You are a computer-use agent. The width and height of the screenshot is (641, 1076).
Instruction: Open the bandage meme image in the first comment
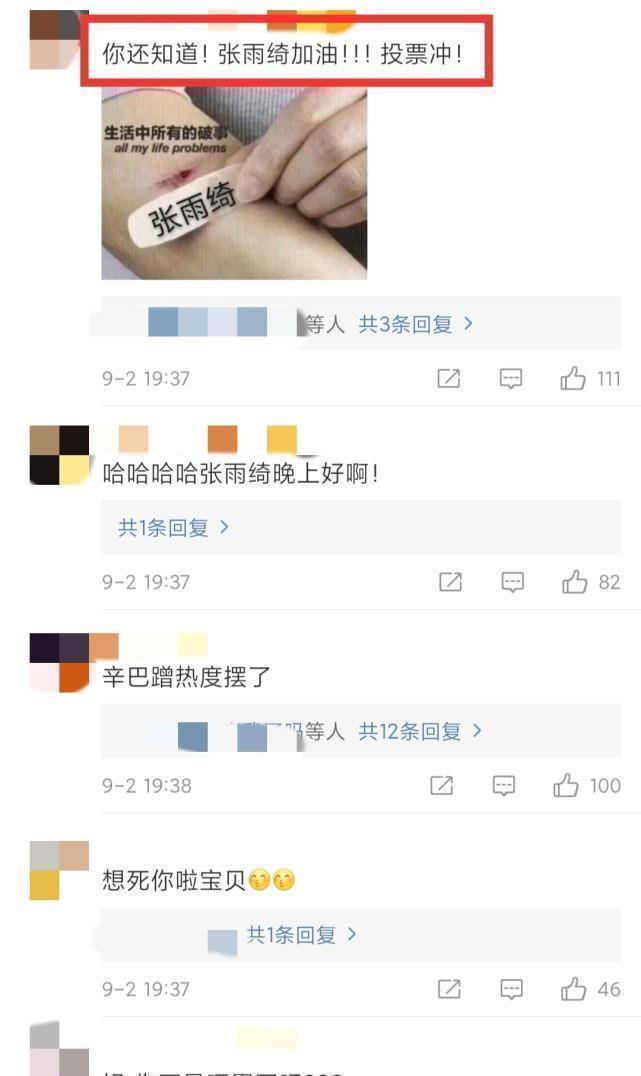[234, 183]
